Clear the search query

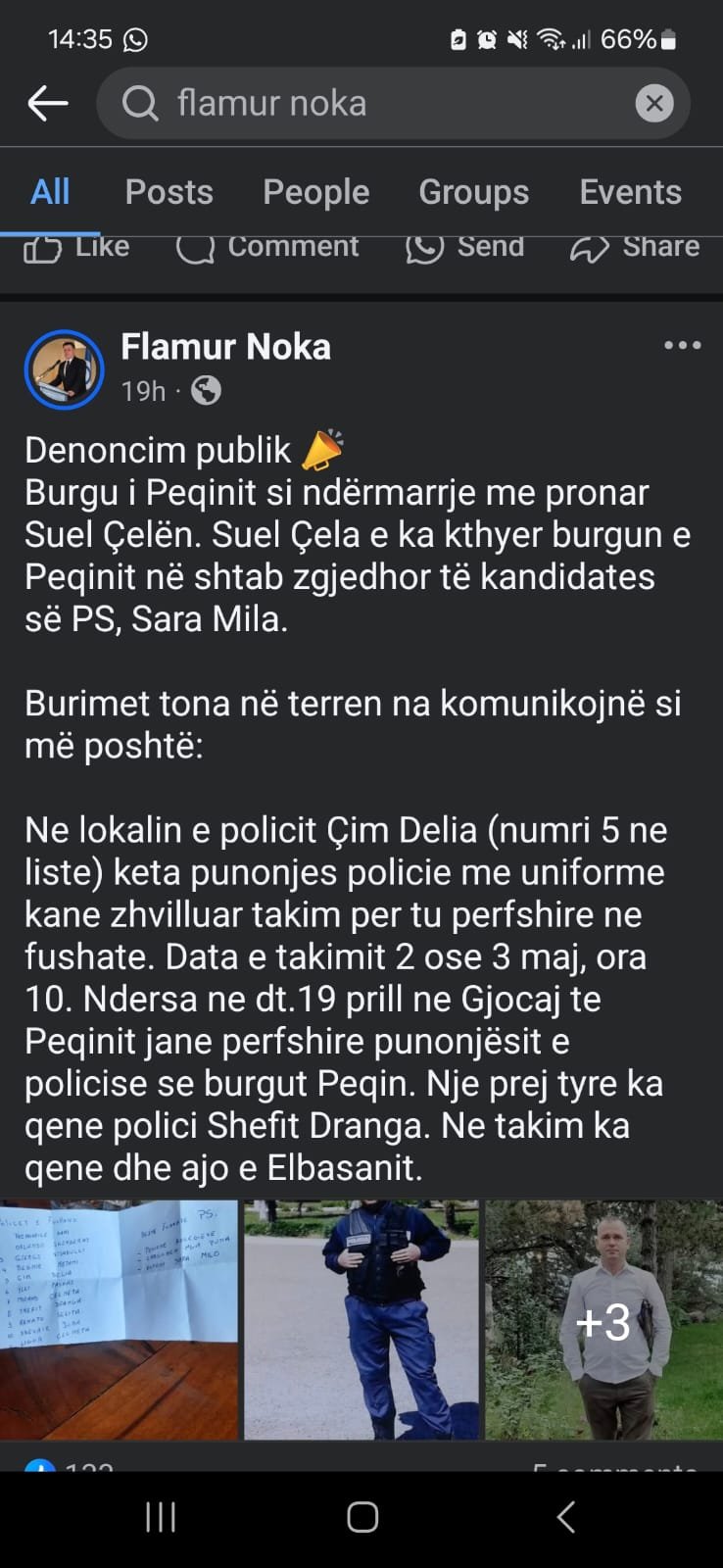(x=653, y=103)
